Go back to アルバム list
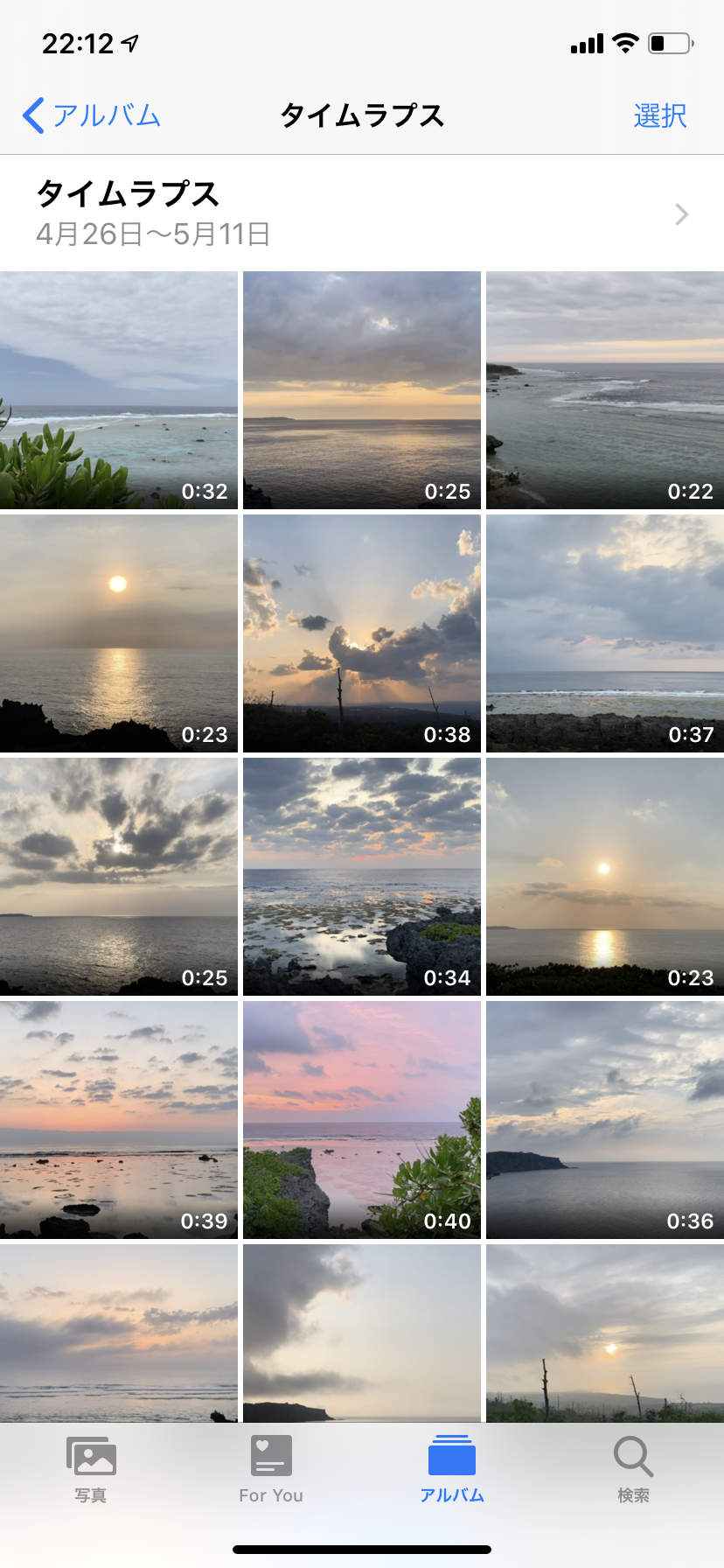Viewport: 724px width, 1568px height. (x=92, y=115)
